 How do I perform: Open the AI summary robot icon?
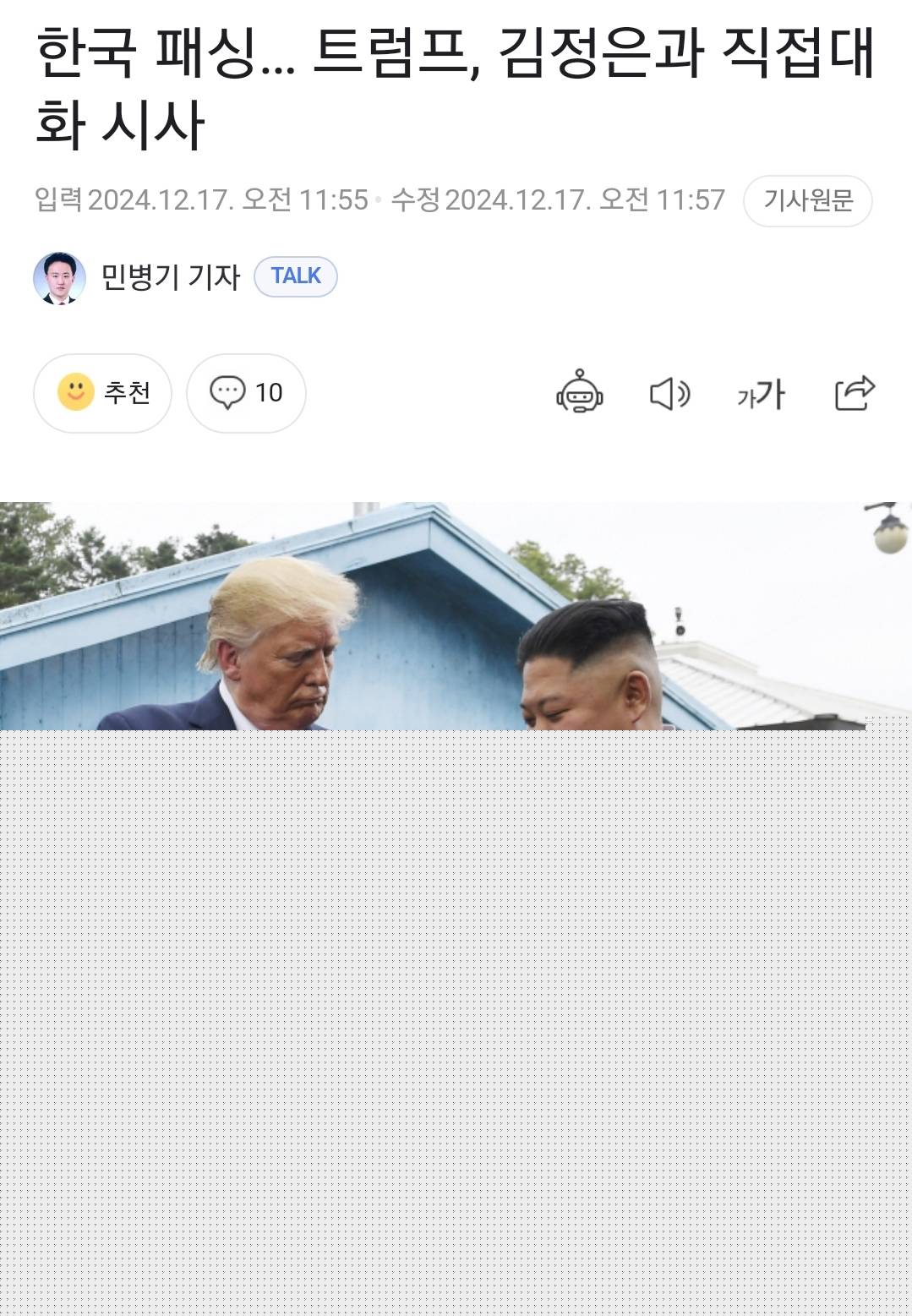click(x=579, y=393)
